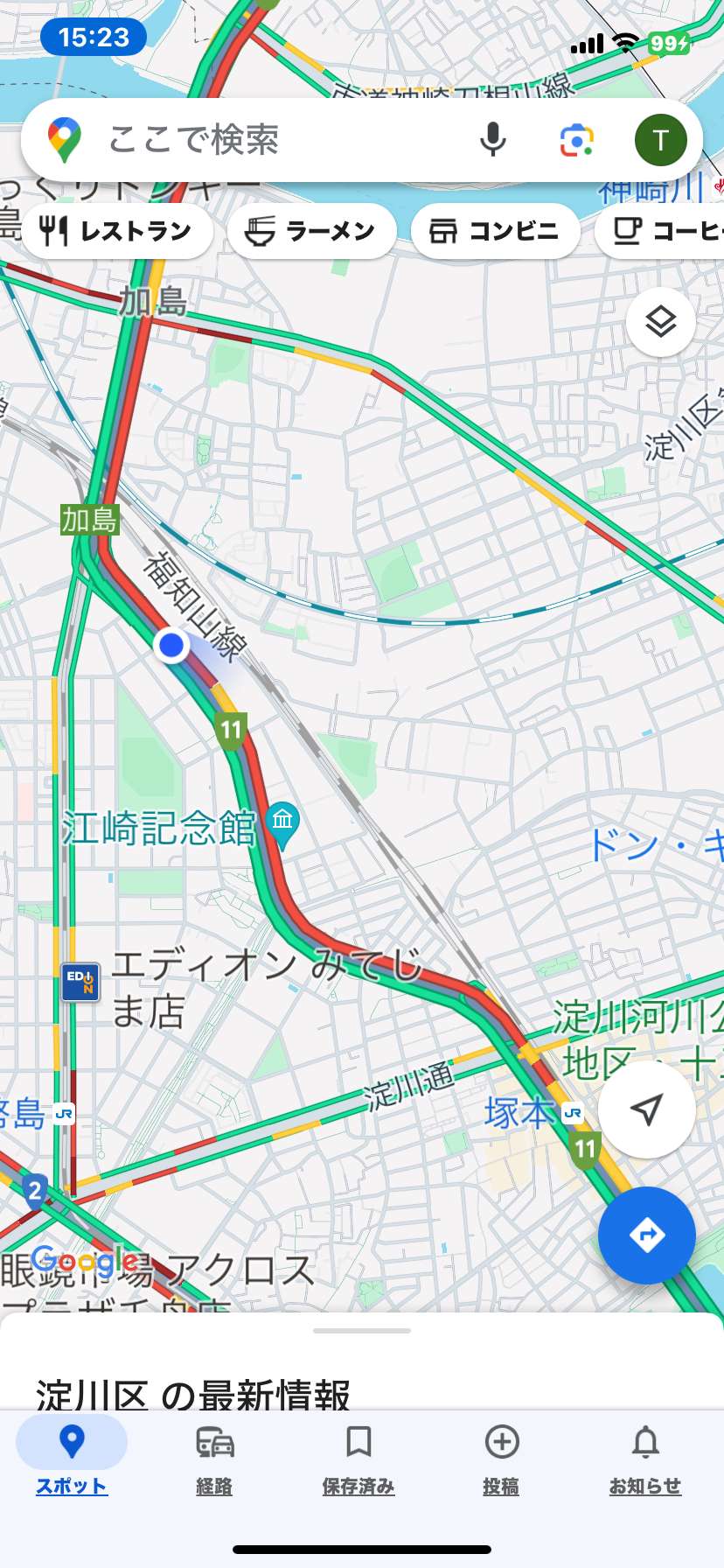The width and height of the screenshot is (724, 1568).
Task: Open Google Lens camera search
Action: coord(577,140)
